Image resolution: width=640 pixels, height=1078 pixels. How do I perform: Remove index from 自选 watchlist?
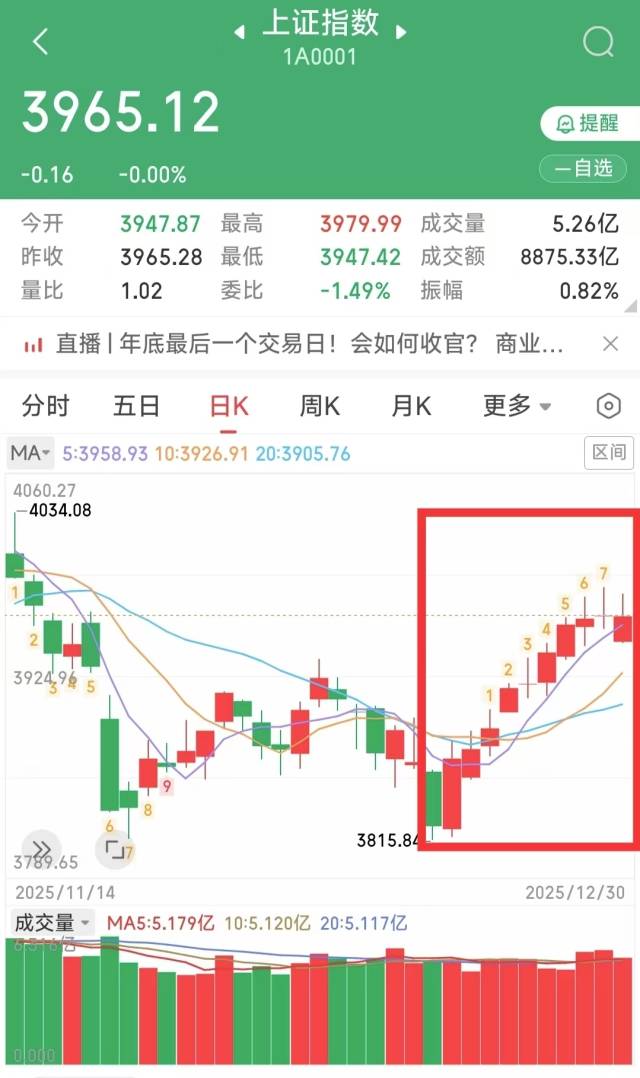(583, 168)
